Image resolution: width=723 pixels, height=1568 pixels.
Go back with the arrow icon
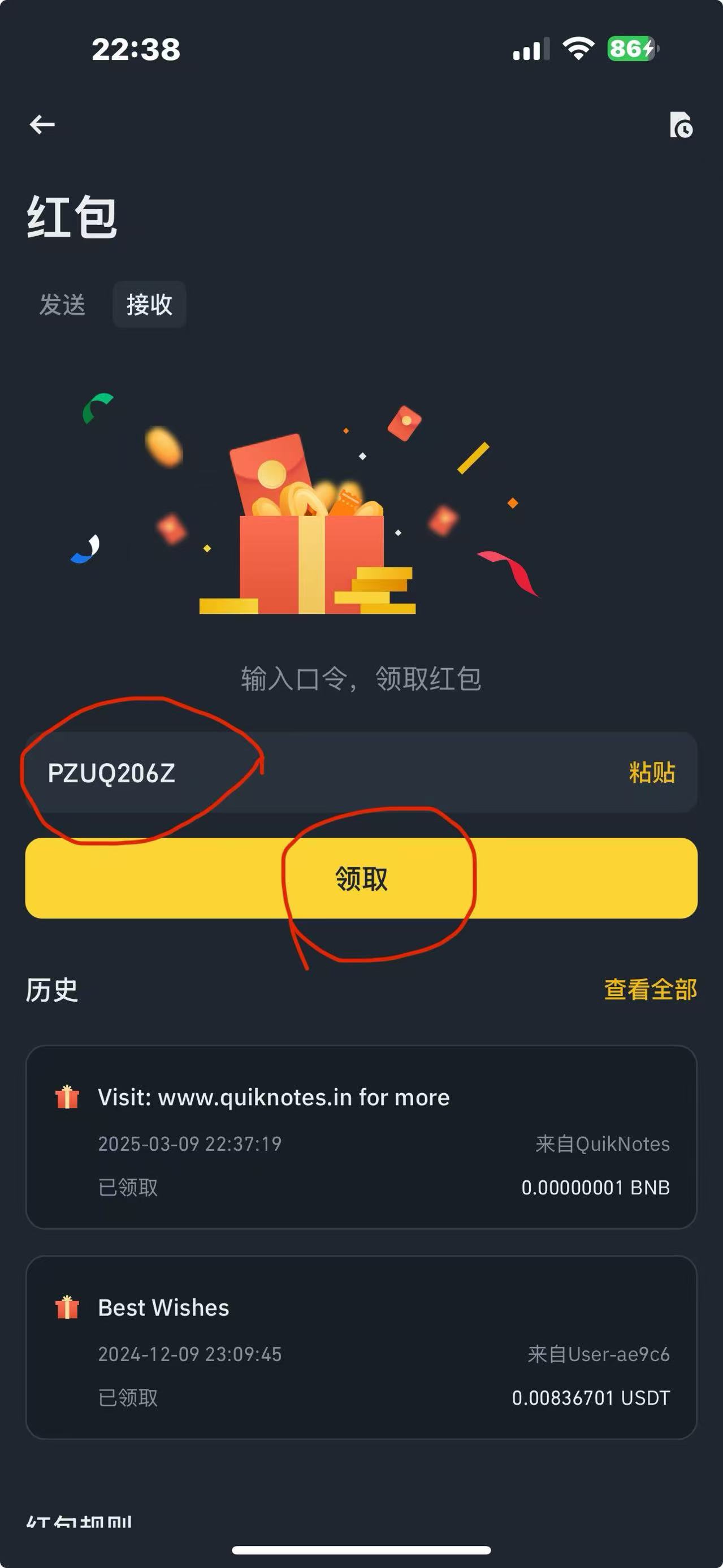tap(42, 125)
